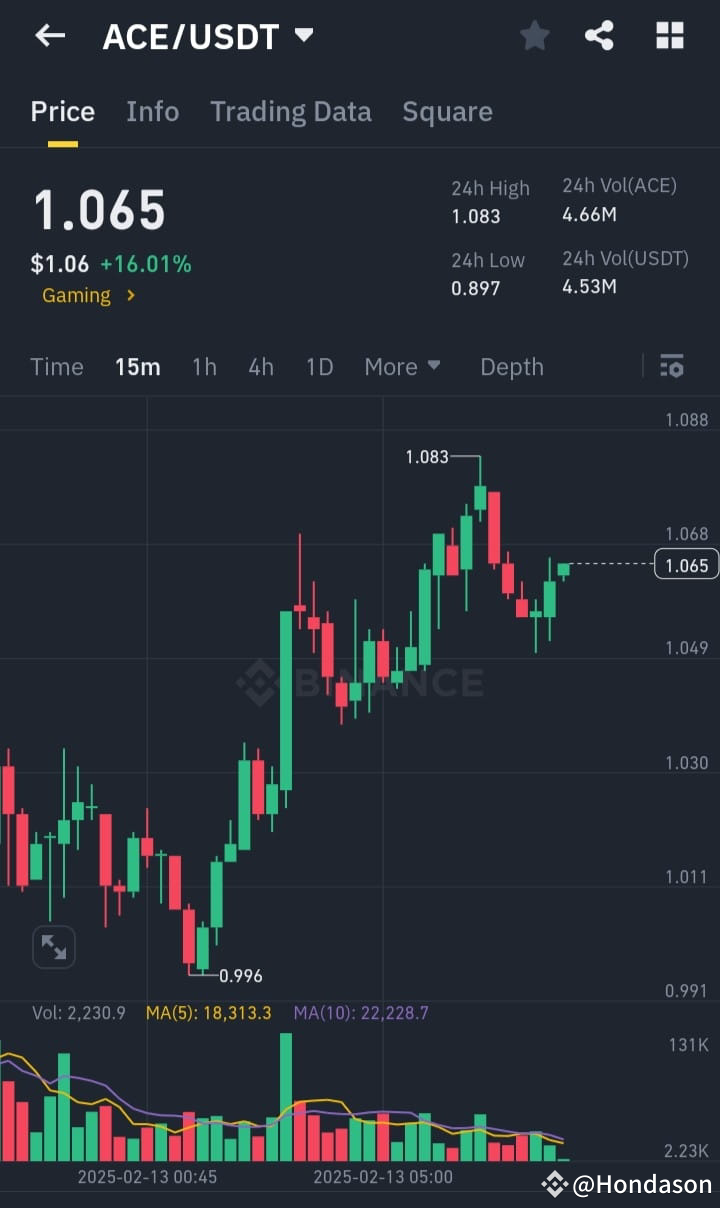Open the markets grid icon top right
Screen dimensions: 720x1208
[x=669, y=35]
